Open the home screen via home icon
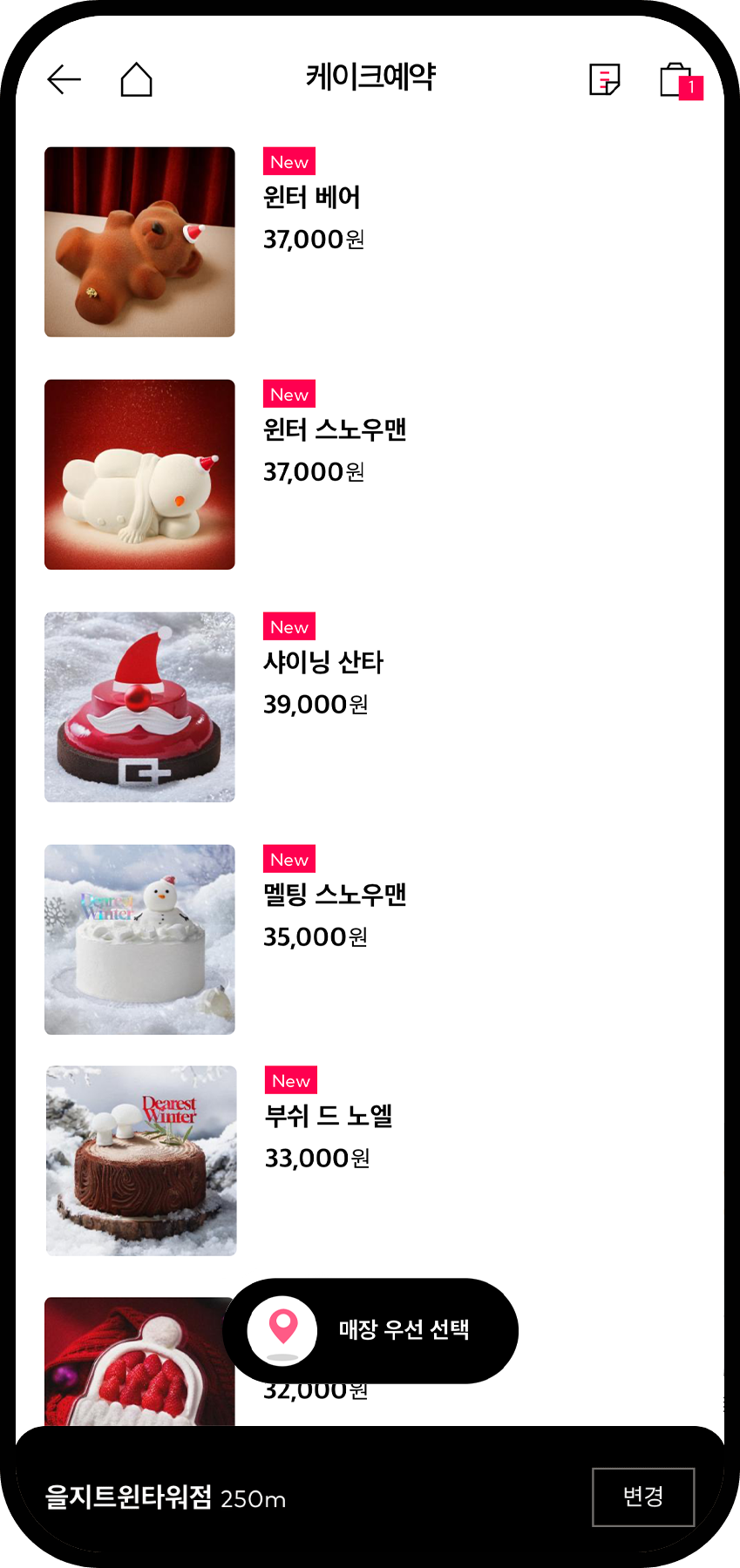This screenshot has height=1568, width=740. click(x=136, y=79)
